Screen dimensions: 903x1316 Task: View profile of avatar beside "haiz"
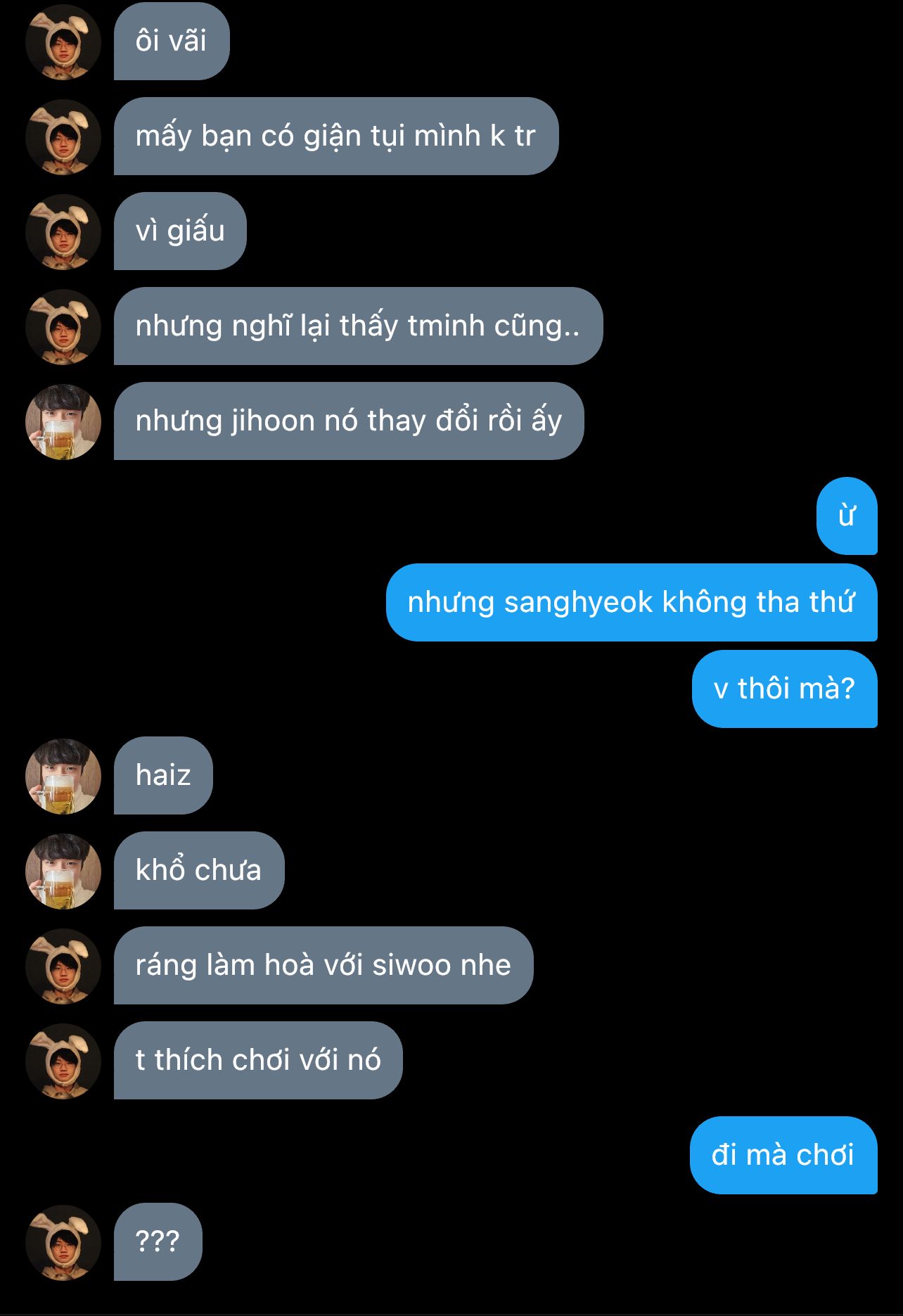(63, 777)
